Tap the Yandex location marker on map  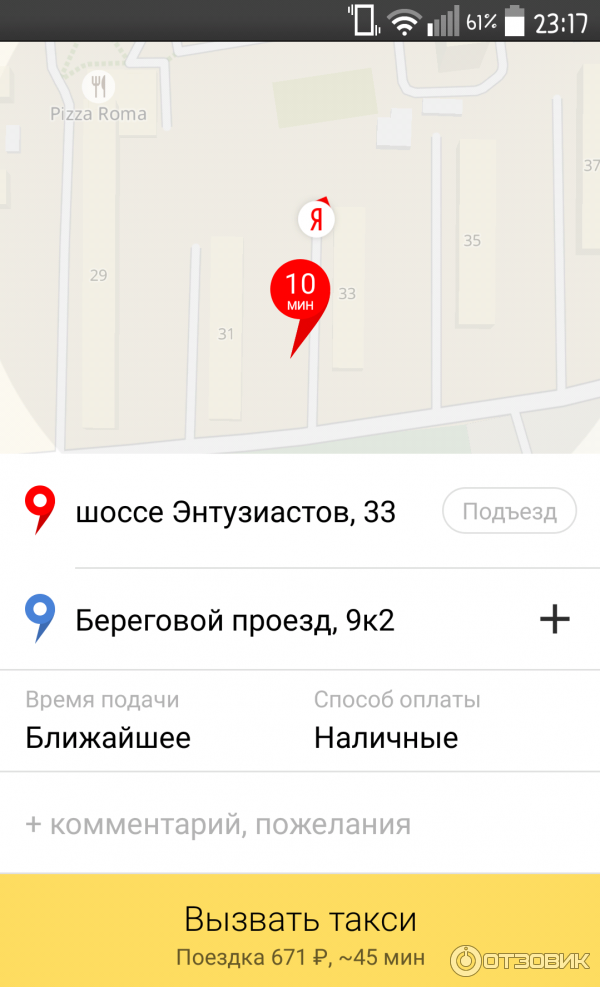coord(317,219)
